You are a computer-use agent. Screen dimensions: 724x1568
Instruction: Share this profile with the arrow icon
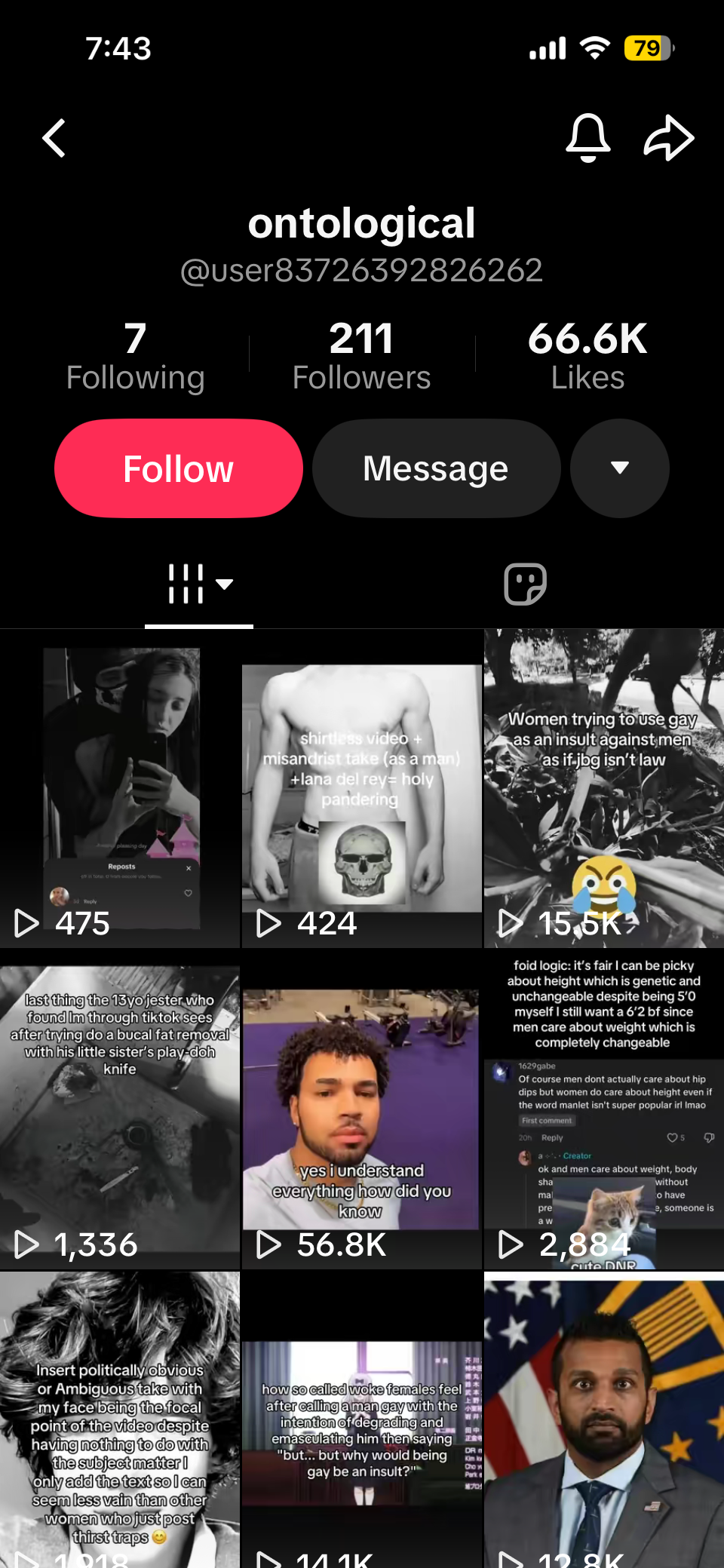tap(669, 138)
